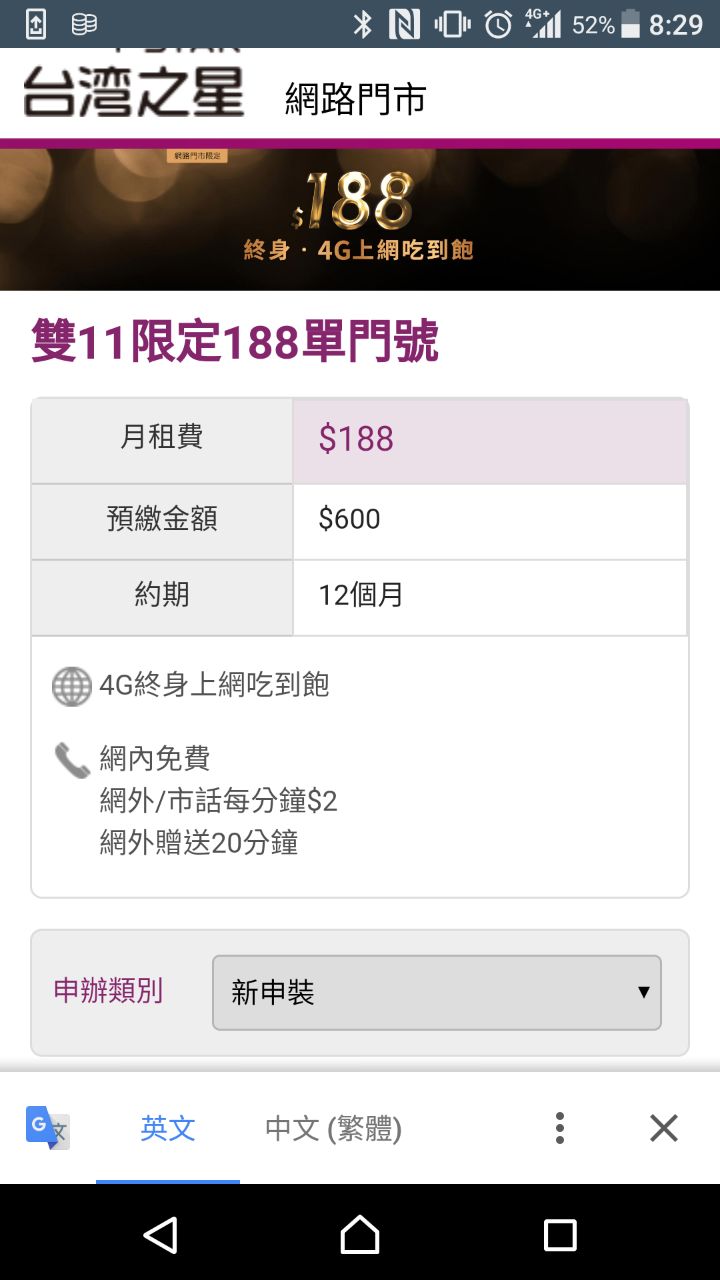720x1280 pixels.
Task: Return to the phone's home screen
Action: [x=360, y=1235]
